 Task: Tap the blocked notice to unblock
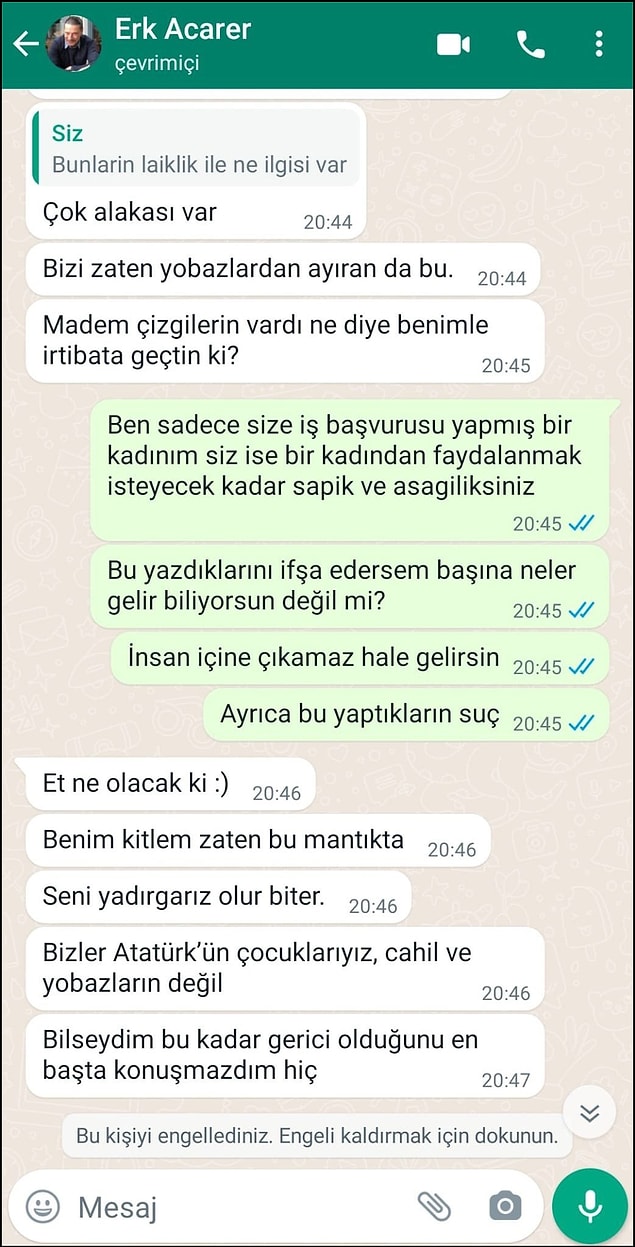(x=317, y=1137)
